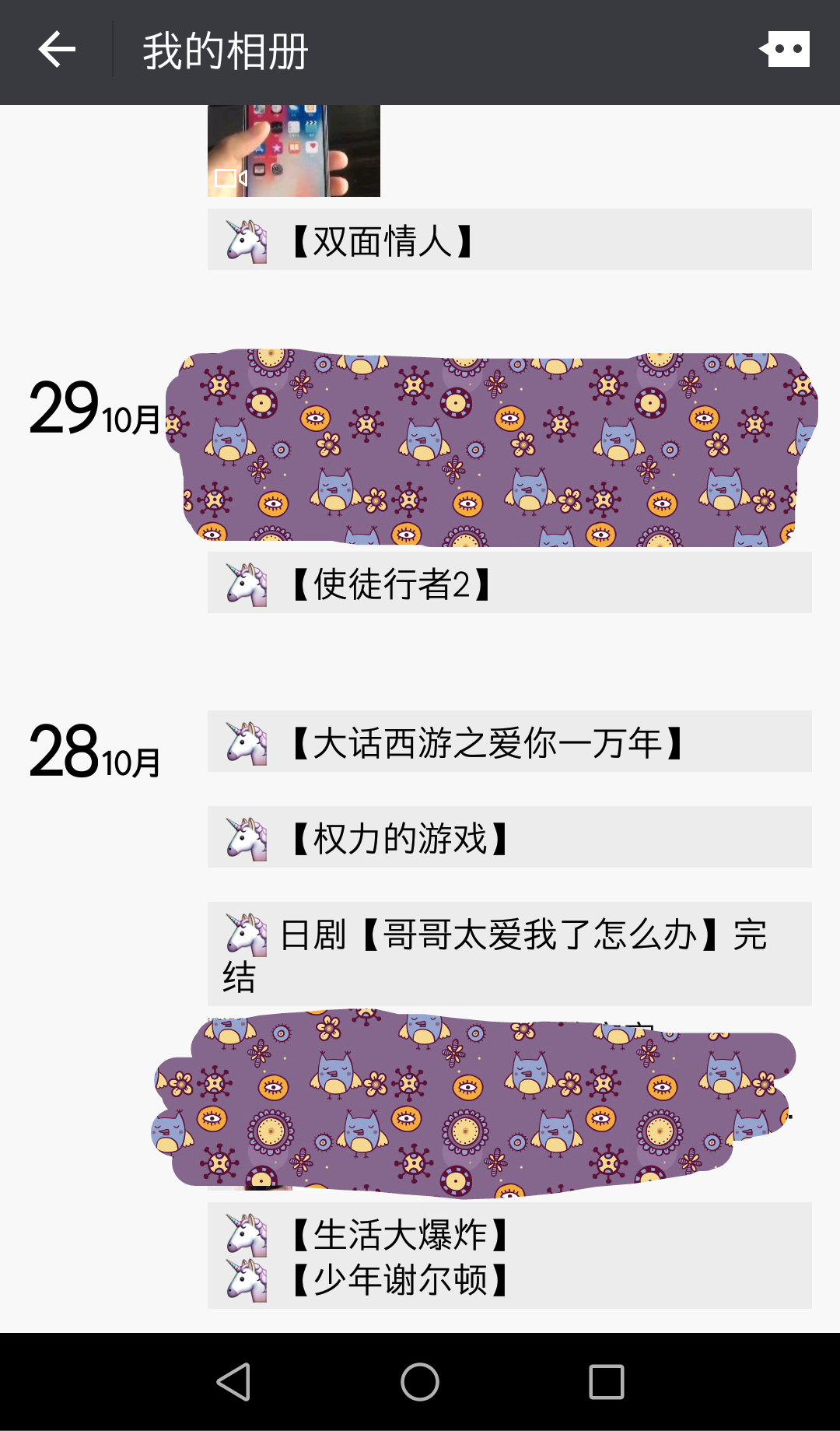The image size is (840, 1431).
Task: Tap the date label 28 10月
Action: [93, 751]
